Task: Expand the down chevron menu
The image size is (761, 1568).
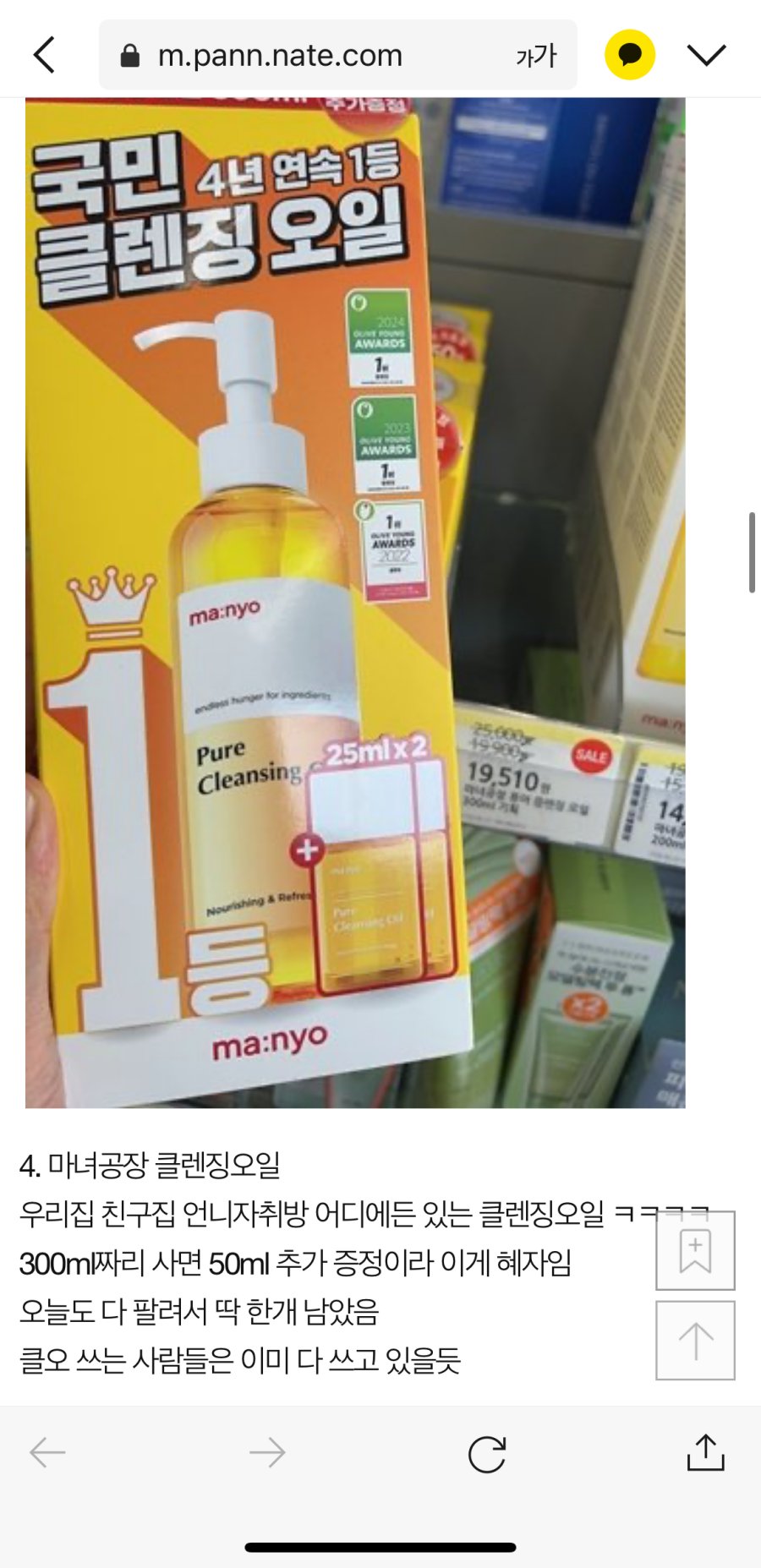Action: point(707,55)
